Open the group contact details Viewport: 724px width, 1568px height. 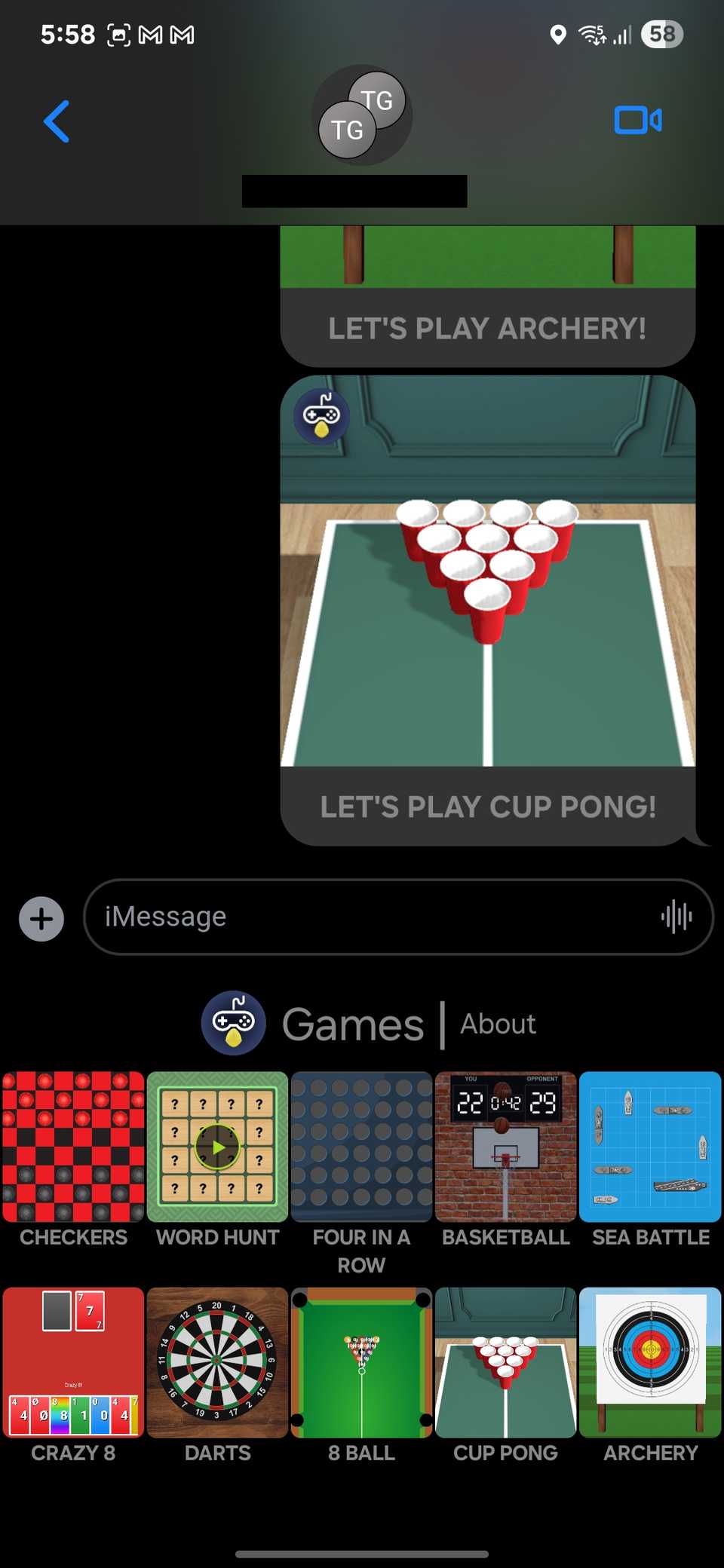coord(362,115)
